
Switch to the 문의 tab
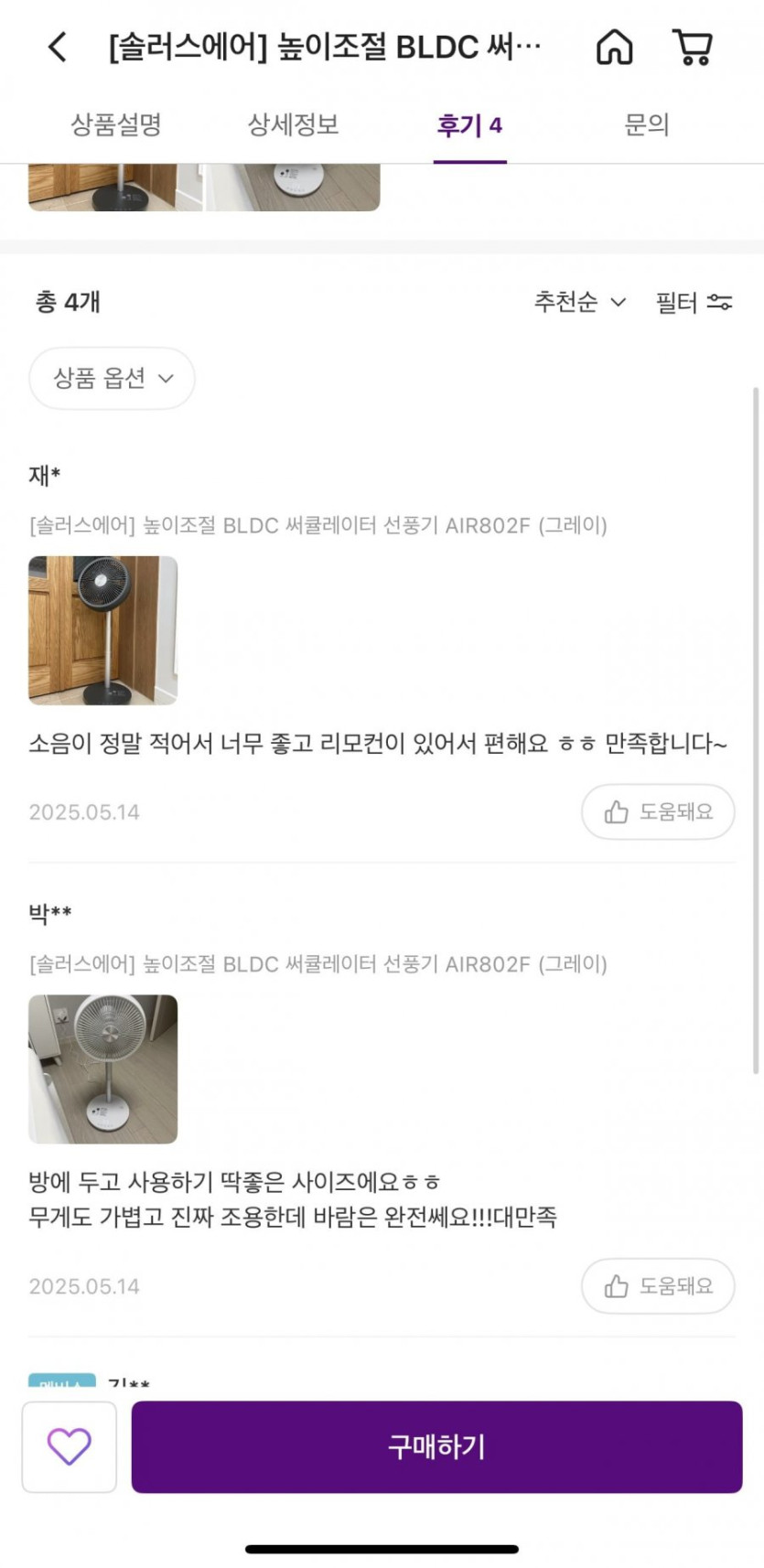click(x=646, y=124)
